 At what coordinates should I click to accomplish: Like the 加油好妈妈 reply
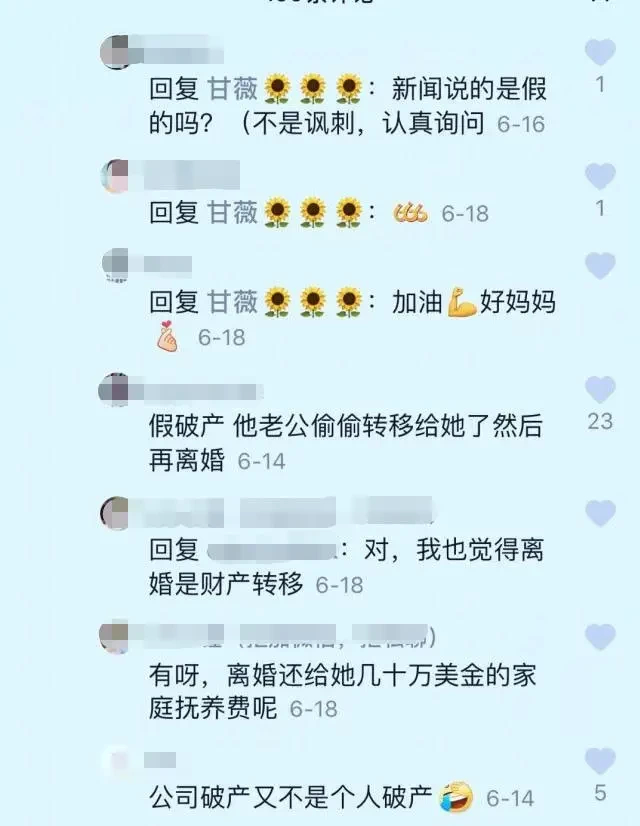tap(600, 266)
